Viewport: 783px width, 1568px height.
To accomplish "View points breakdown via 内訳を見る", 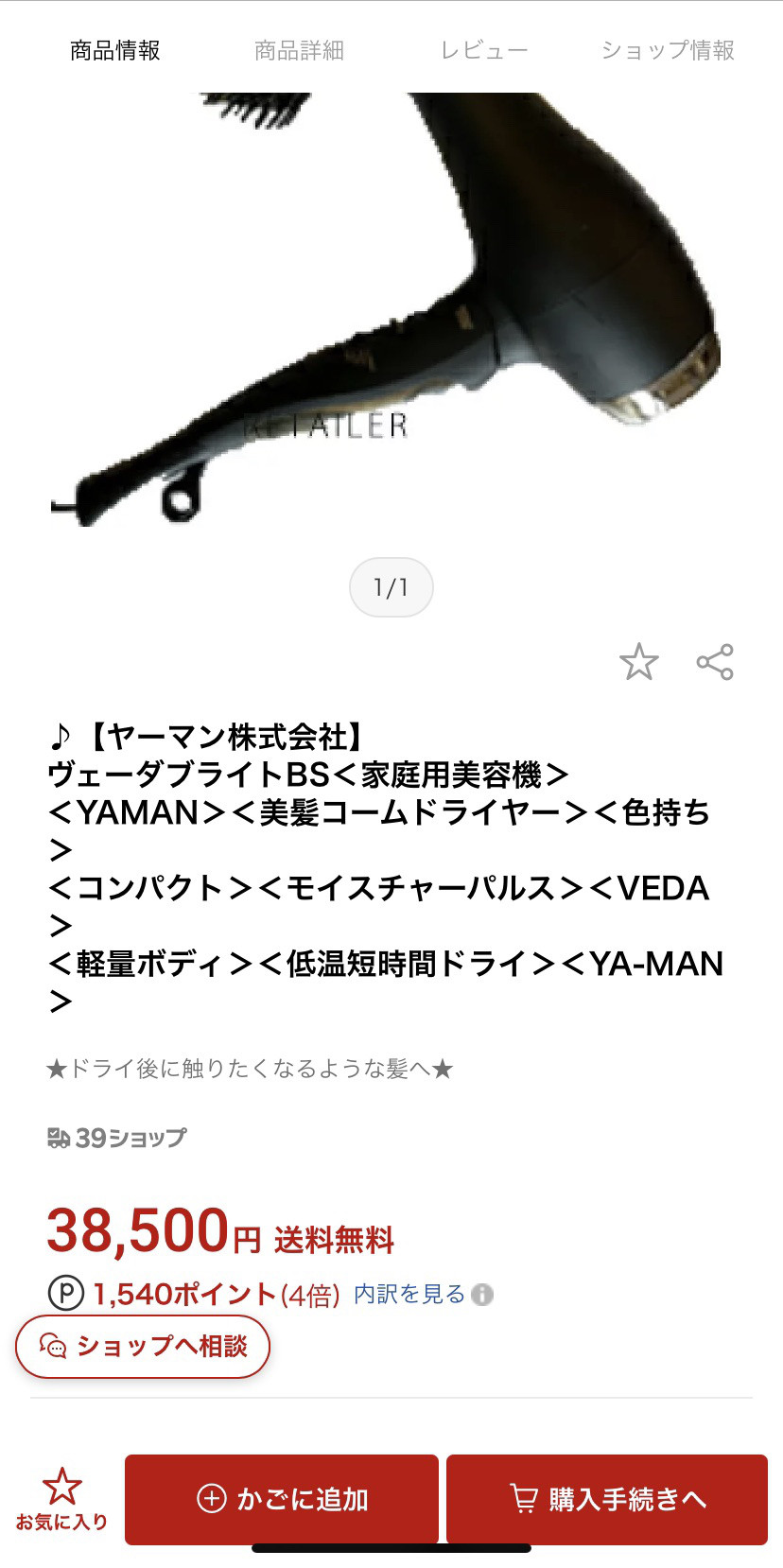I will pyautogui.click(x=409, y=1294).
